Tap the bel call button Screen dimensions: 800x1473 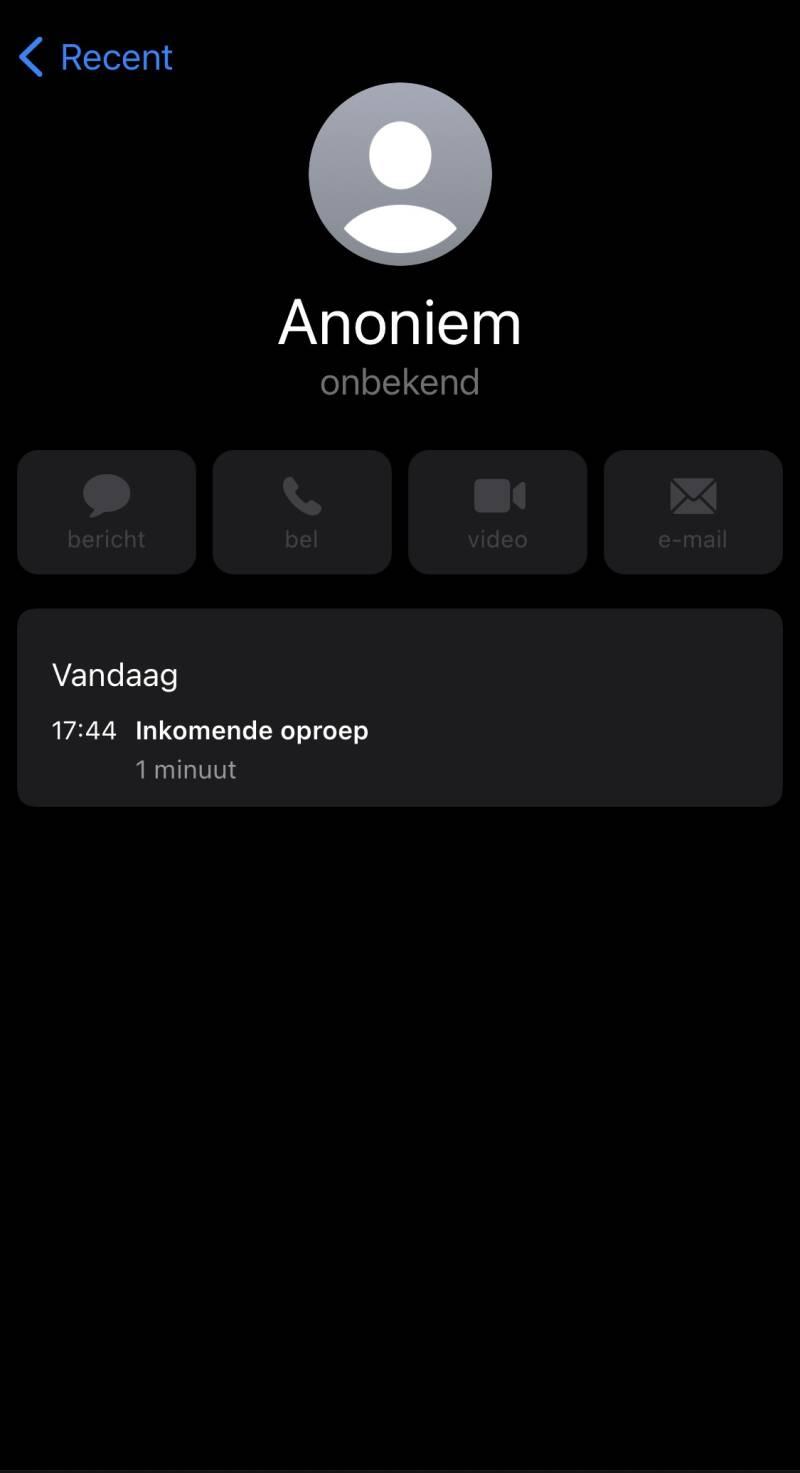[301, 512]
